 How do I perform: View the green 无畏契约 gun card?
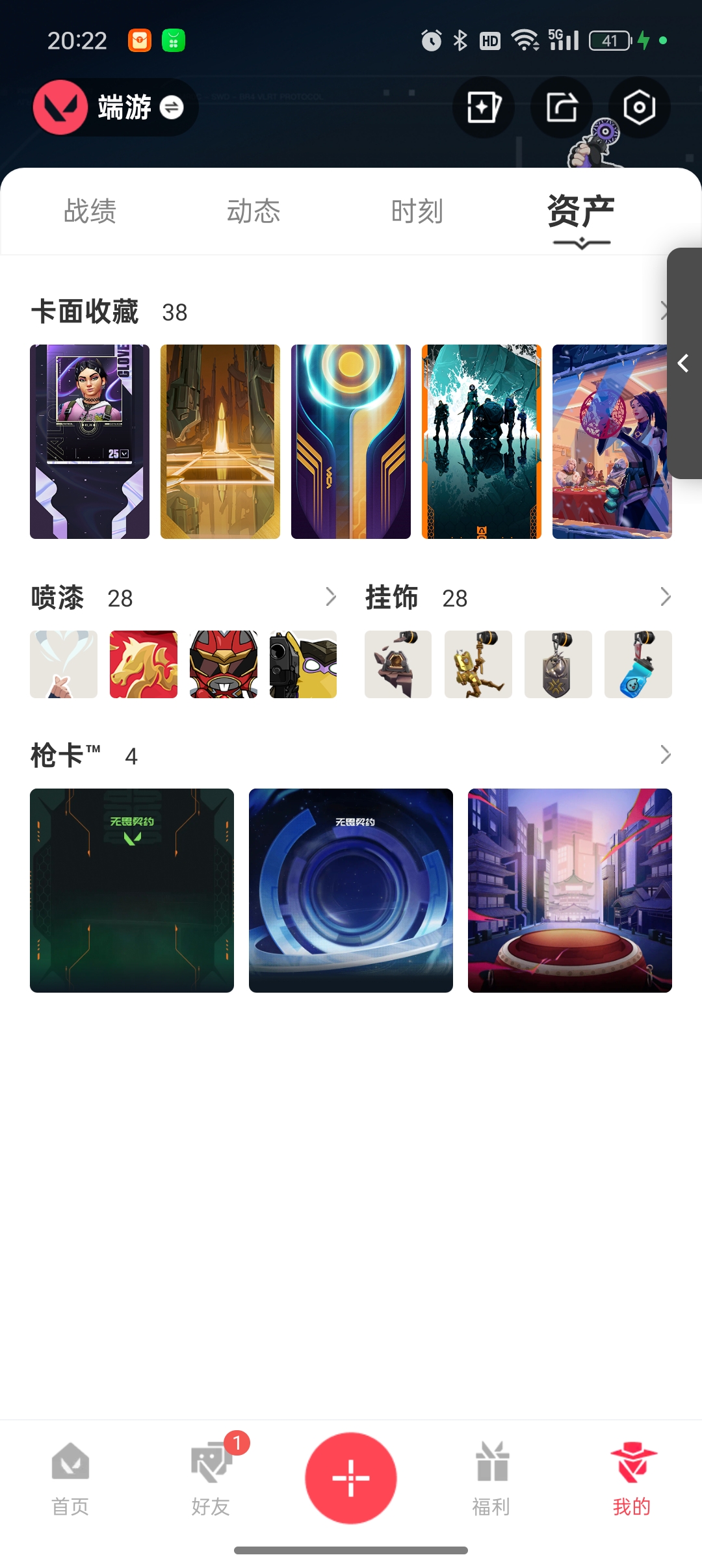[x=132, y=890]
